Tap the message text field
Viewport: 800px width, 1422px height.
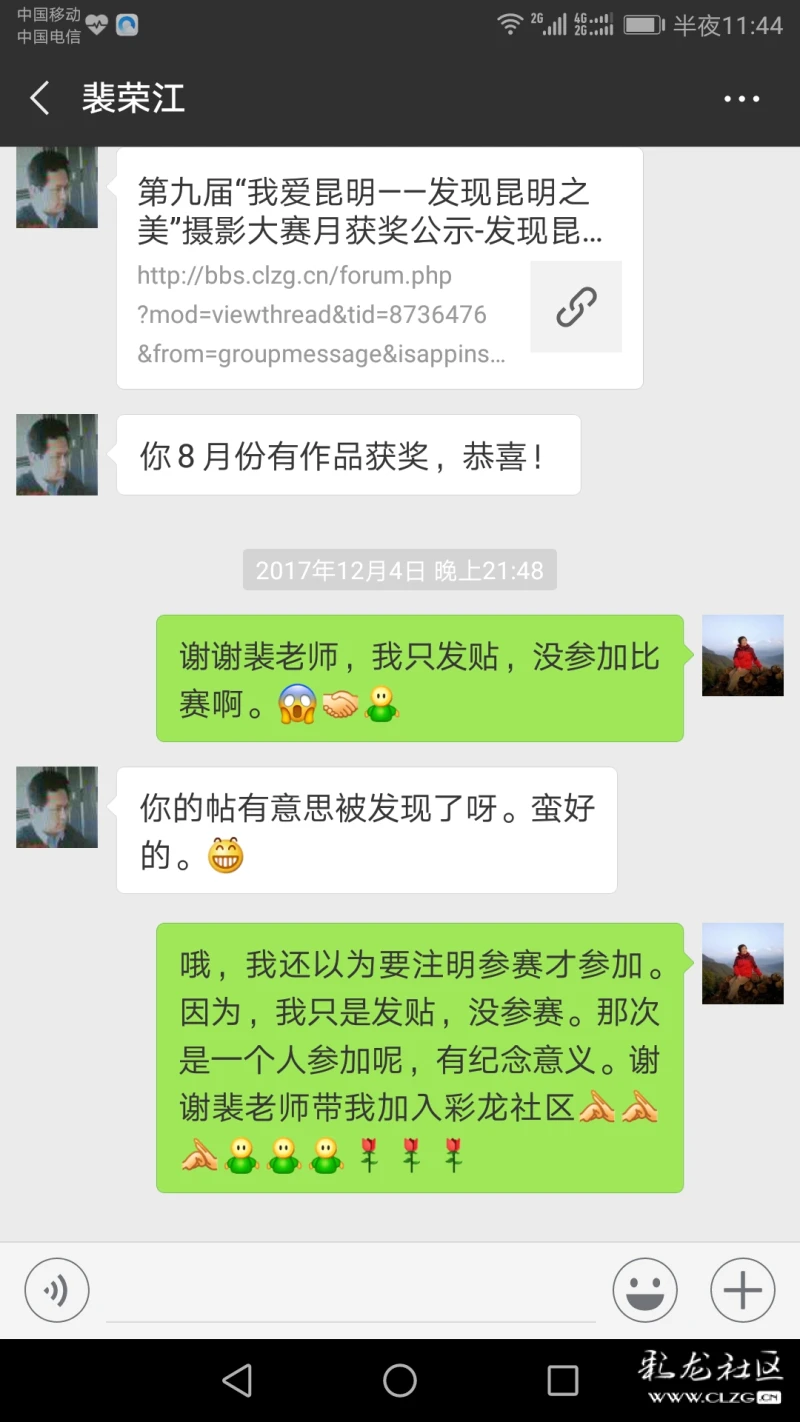click(x=350, y=1291)
